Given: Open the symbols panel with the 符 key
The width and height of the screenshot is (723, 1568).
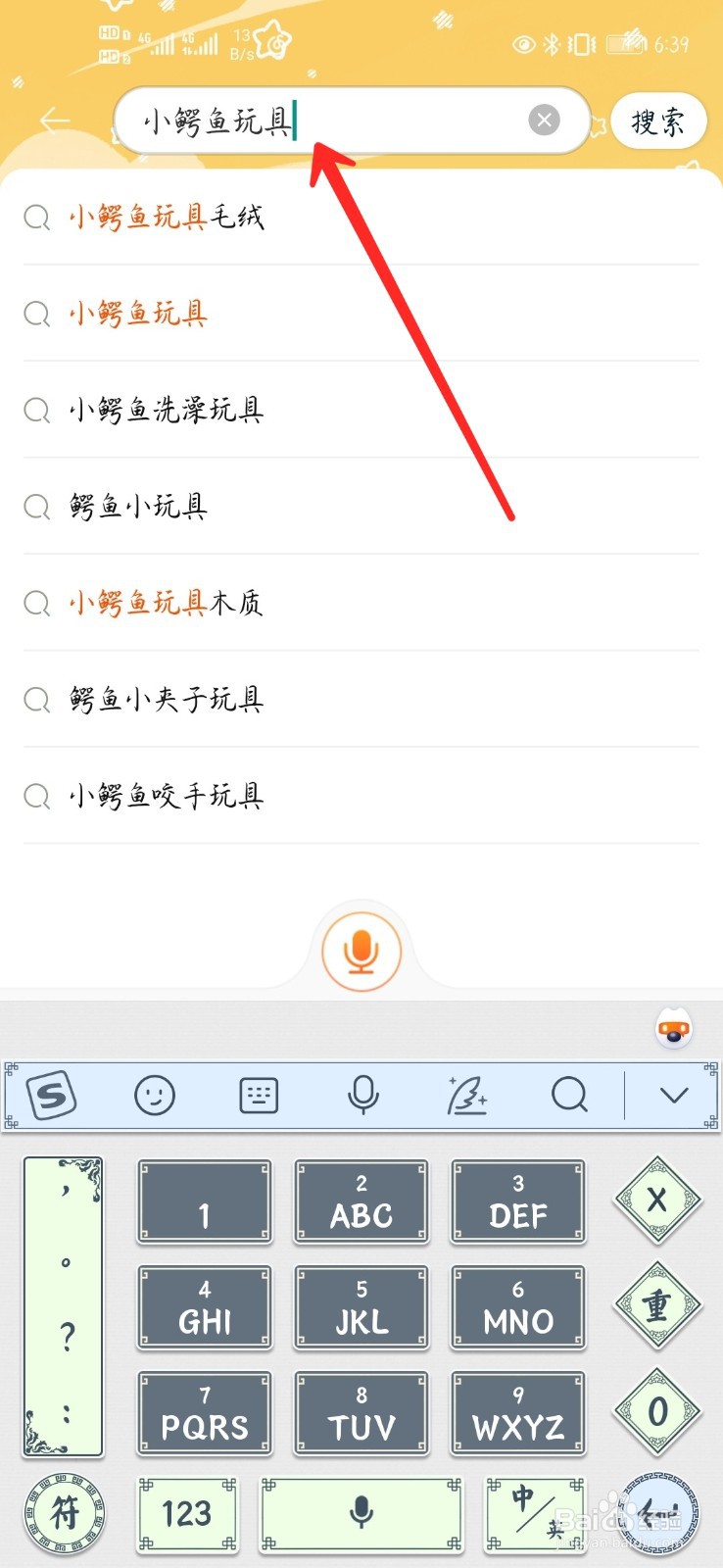Looking at the screenshot, I should click(65, 1514).
